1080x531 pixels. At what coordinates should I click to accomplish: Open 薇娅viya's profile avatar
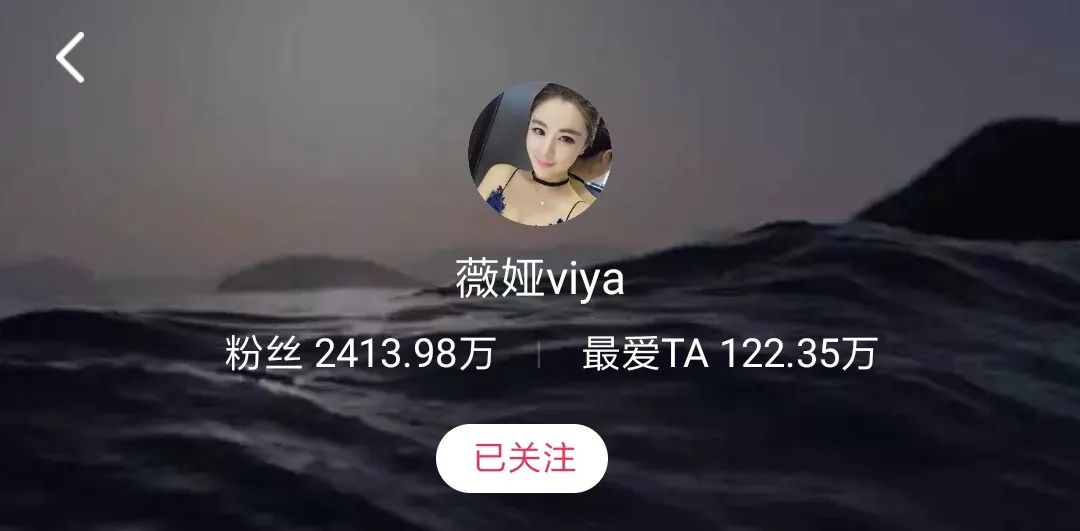[x=540, y=154]
